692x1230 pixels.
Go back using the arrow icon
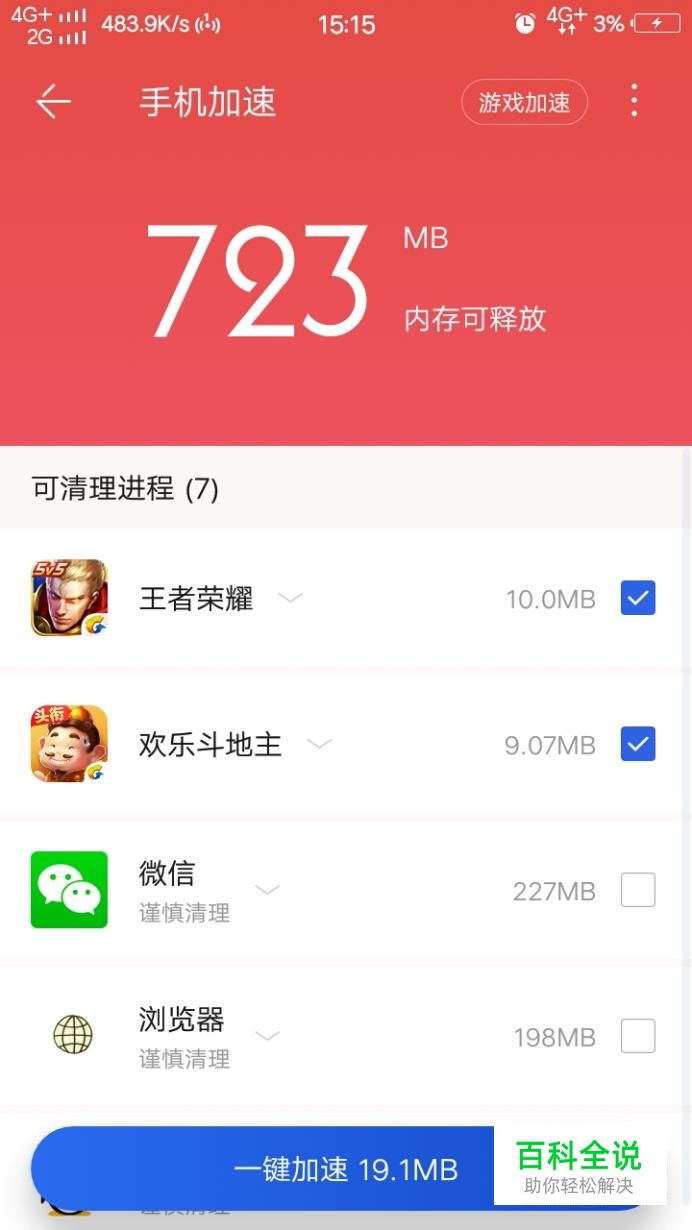54,102
